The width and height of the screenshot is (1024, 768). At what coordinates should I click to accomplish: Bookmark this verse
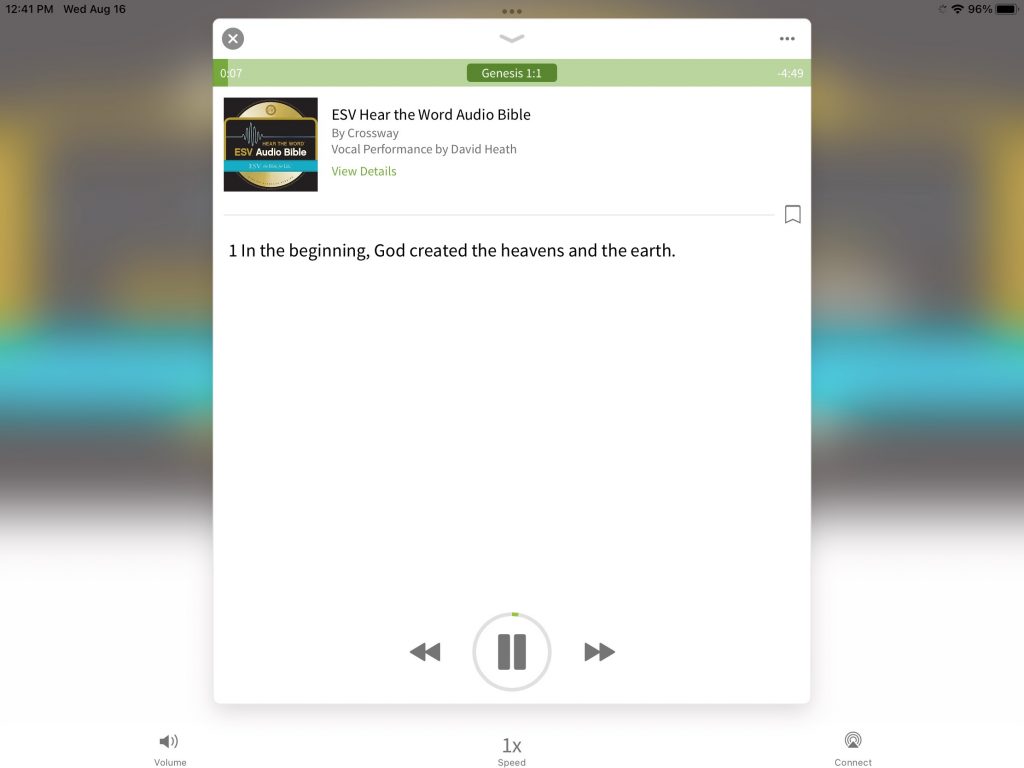click(x=792, y=214)
